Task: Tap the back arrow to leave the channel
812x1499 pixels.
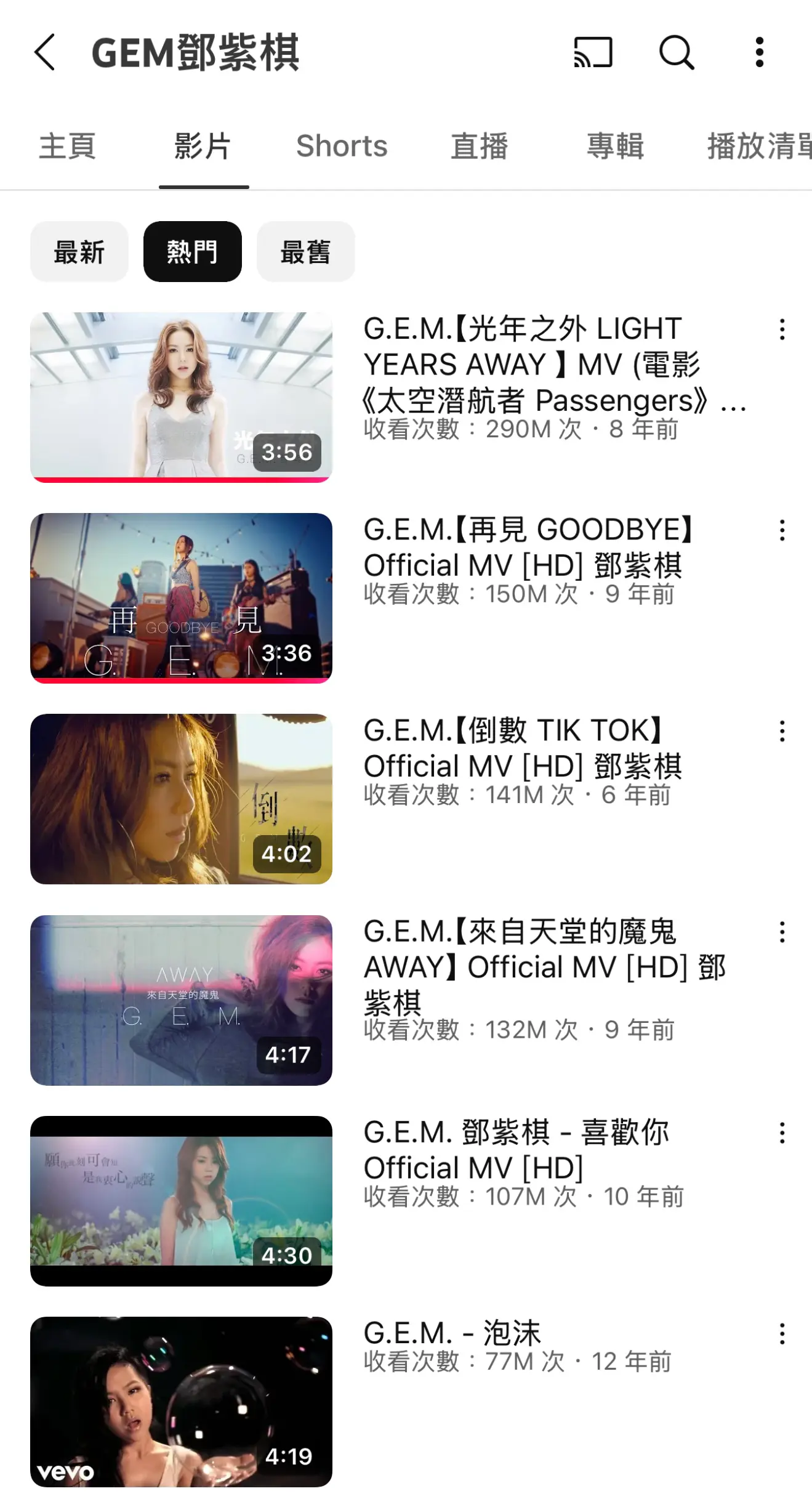Action: click(x=44, y=53)
